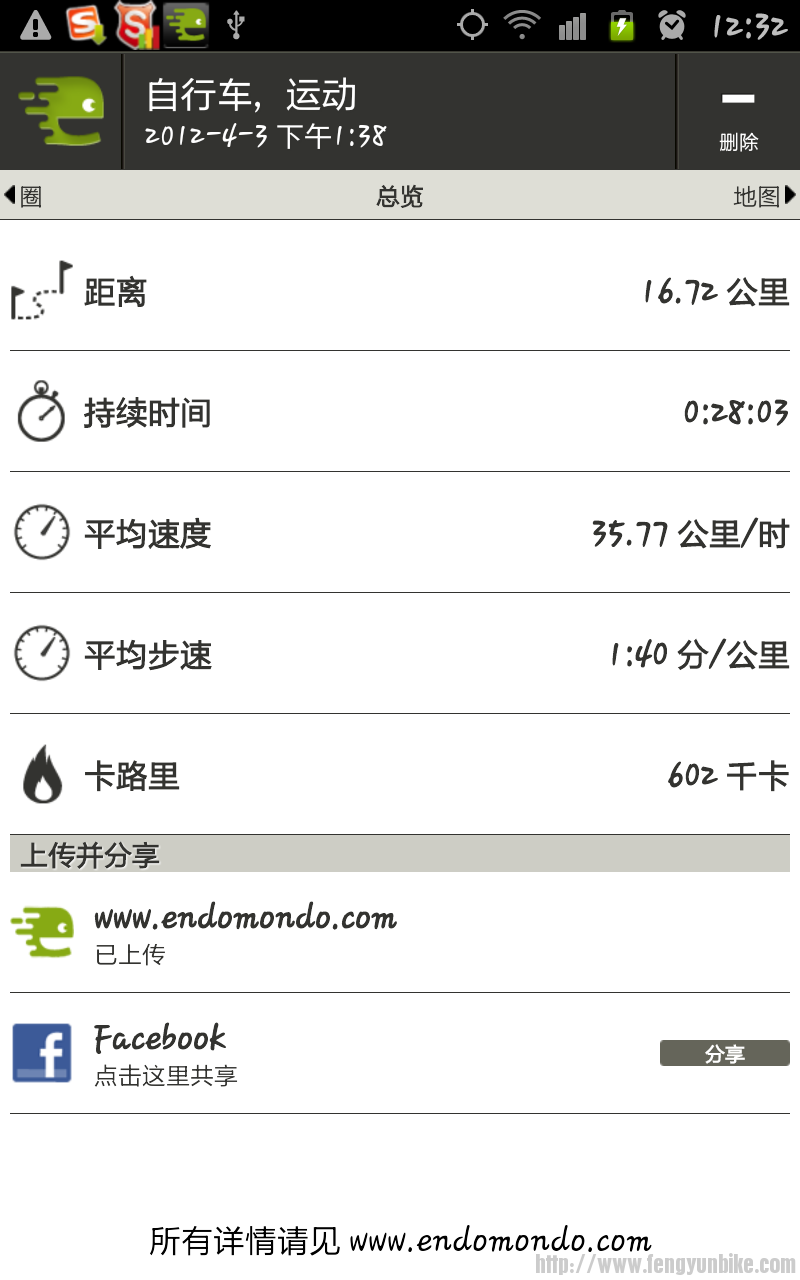
Task: Click the flame icon next to 卡路里
Action: (x=40, y=775)
